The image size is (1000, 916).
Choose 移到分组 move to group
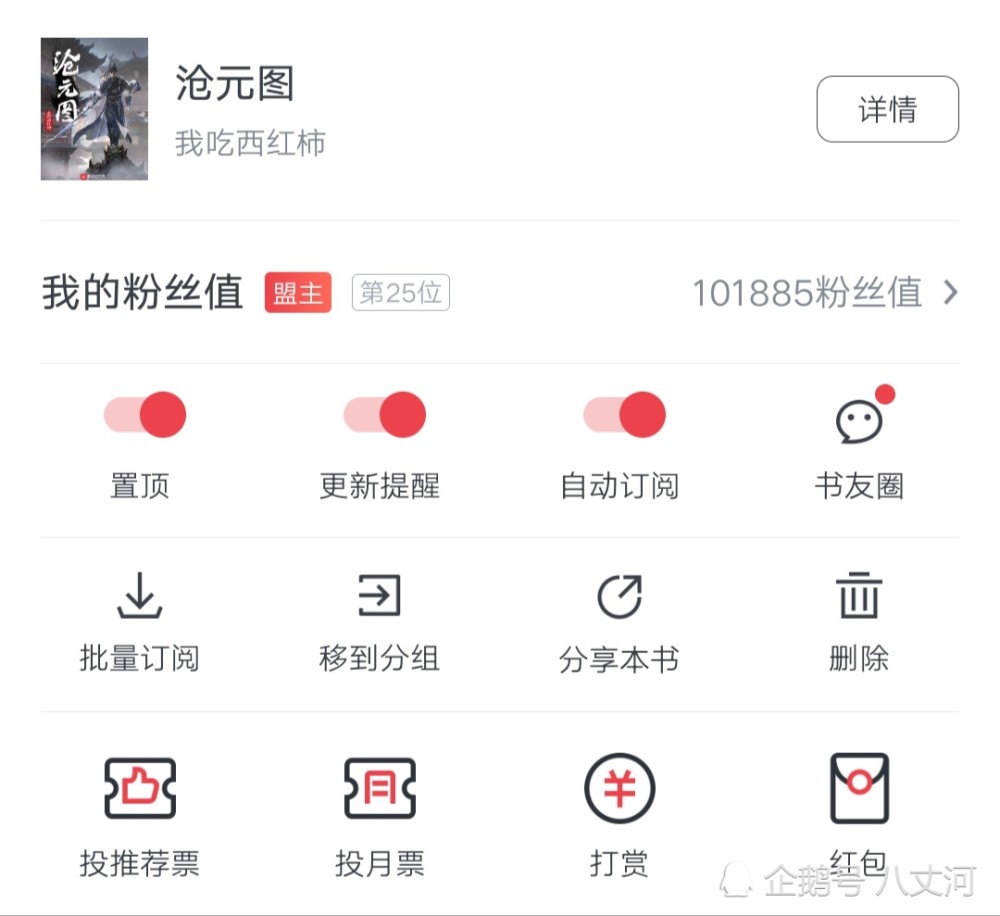379,620
